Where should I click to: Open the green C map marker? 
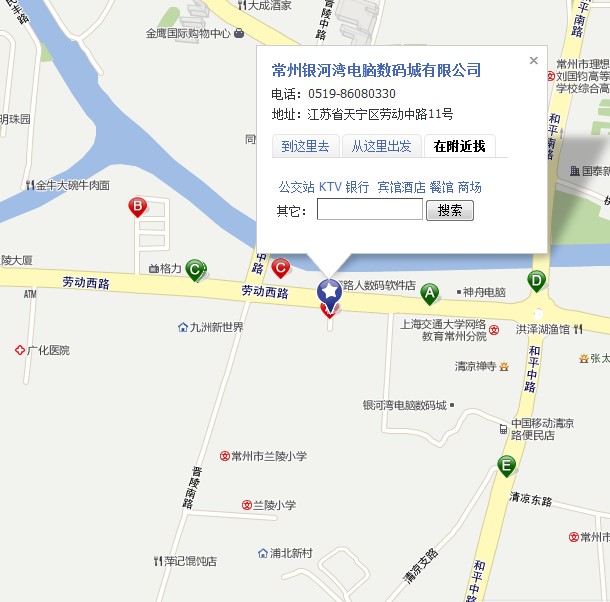coord(197,267)
